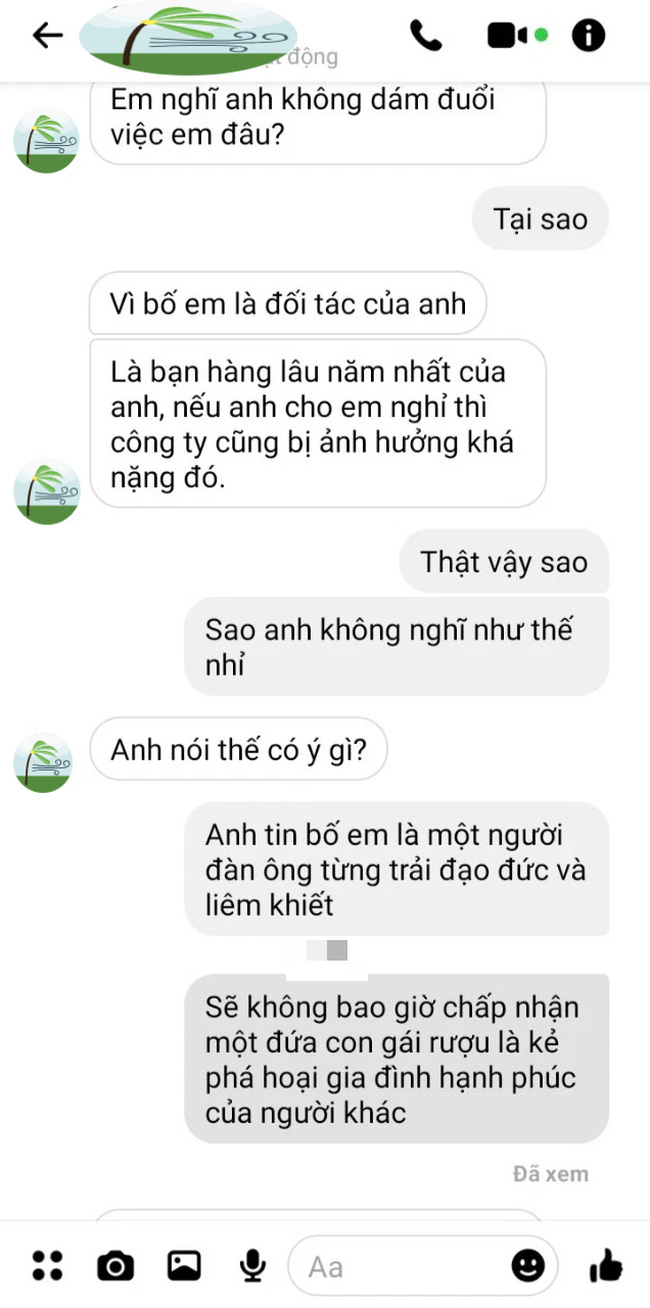Go back to the chat list

[47, 36]
